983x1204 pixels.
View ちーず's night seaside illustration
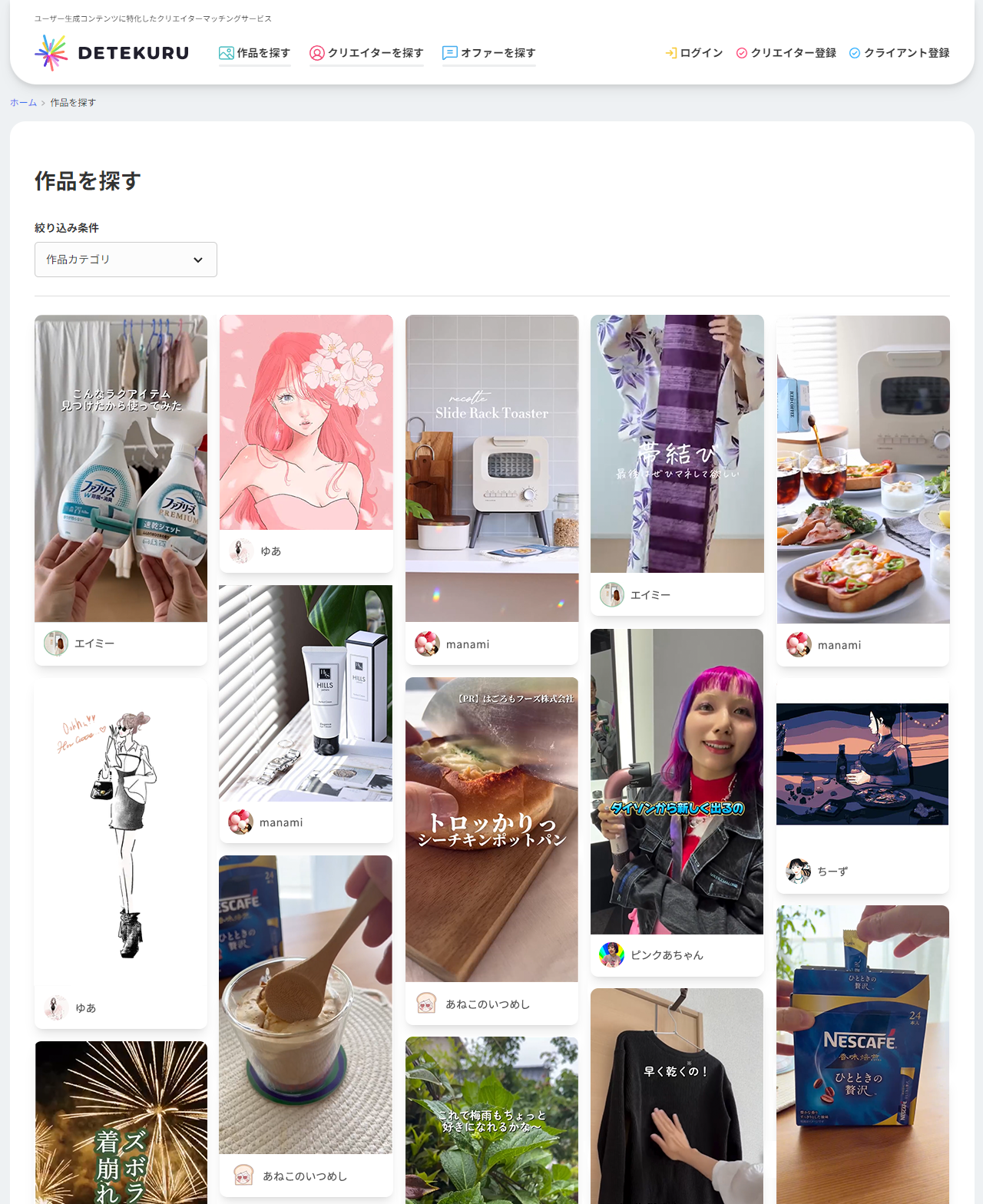862,764
